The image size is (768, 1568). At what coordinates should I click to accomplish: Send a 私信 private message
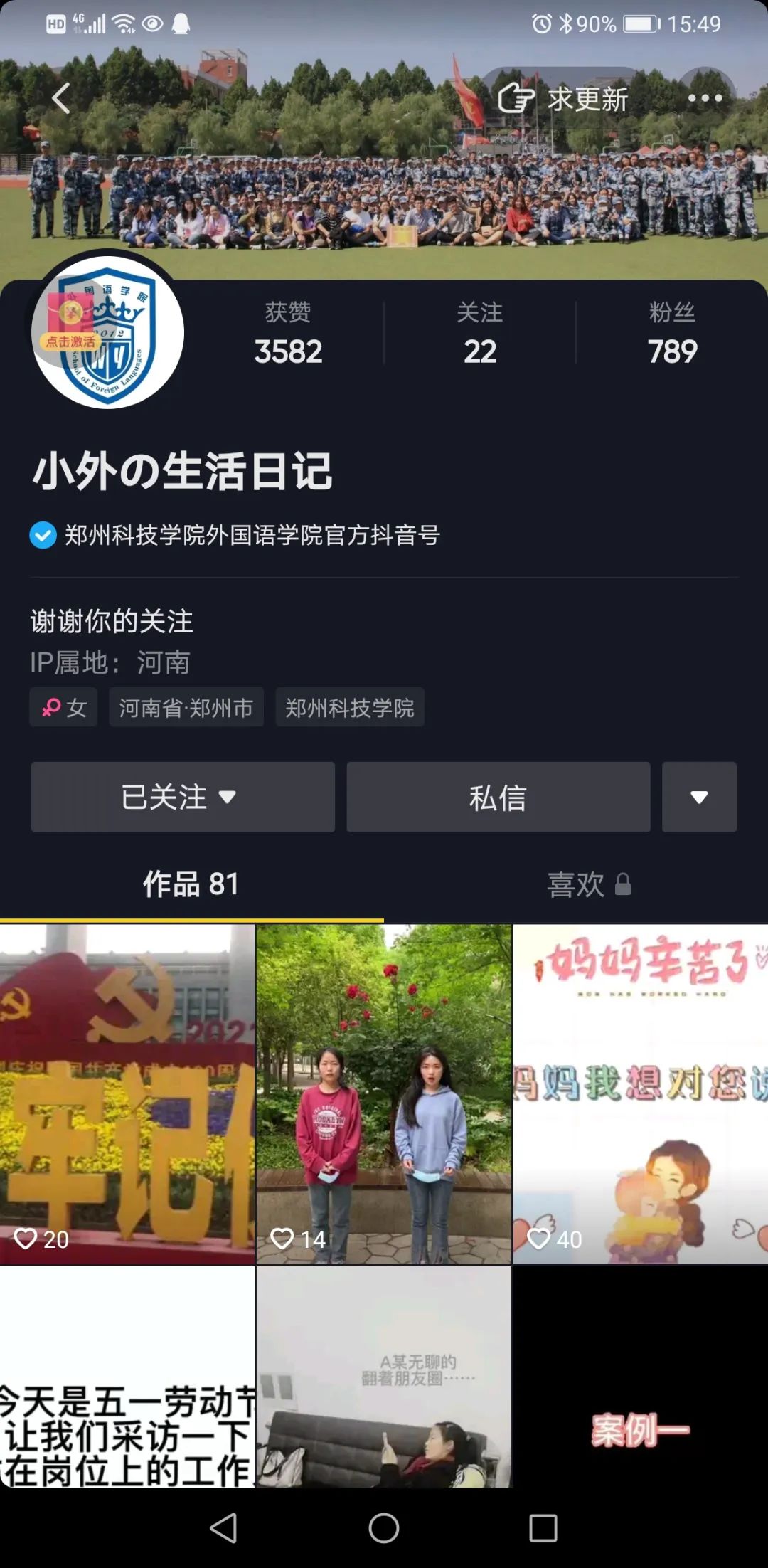[x=498, y=797]
